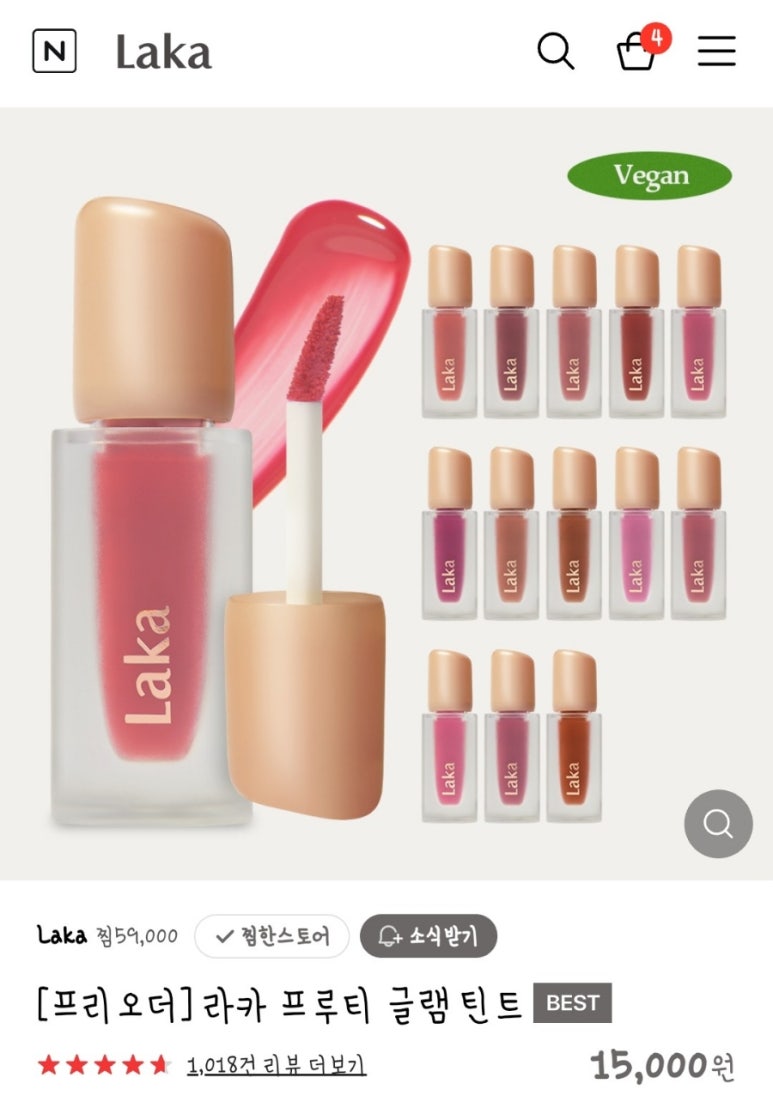Image resolution: width=773 pixels, height=1096 pixels.
Task: Open the Naver N home icon
Action: point(54,51)
